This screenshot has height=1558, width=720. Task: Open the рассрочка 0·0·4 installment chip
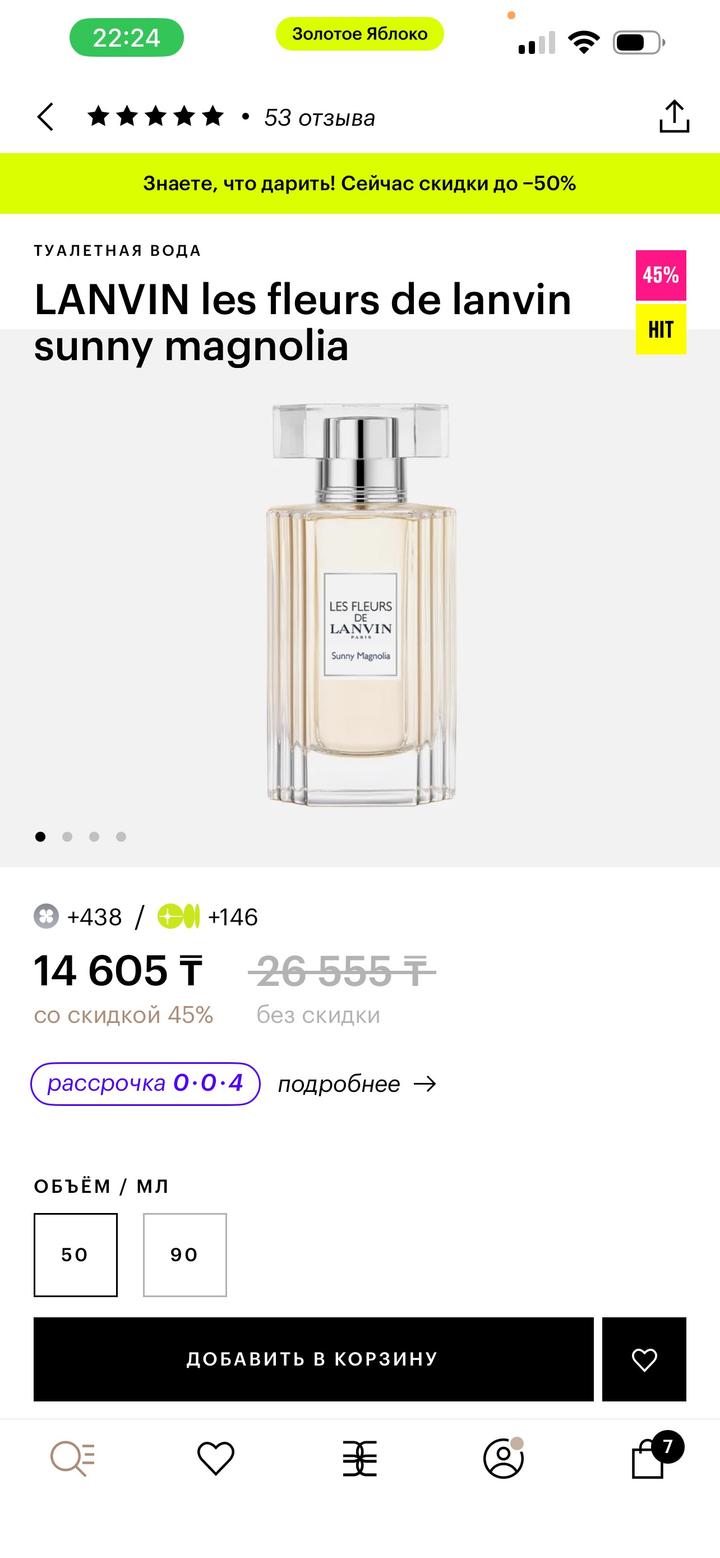click(145, 1084)
